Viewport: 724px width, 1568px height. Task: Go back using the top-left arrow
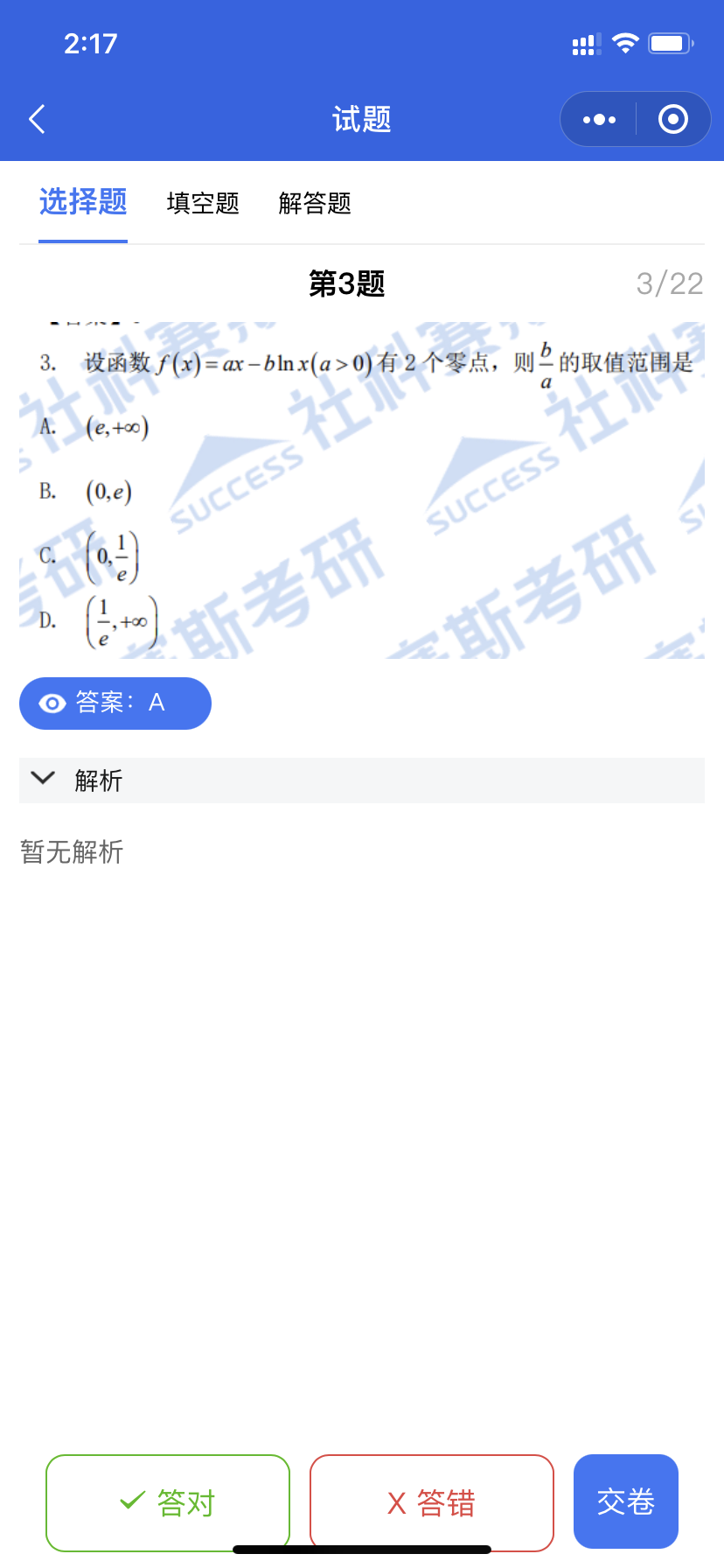pos(37,119)
